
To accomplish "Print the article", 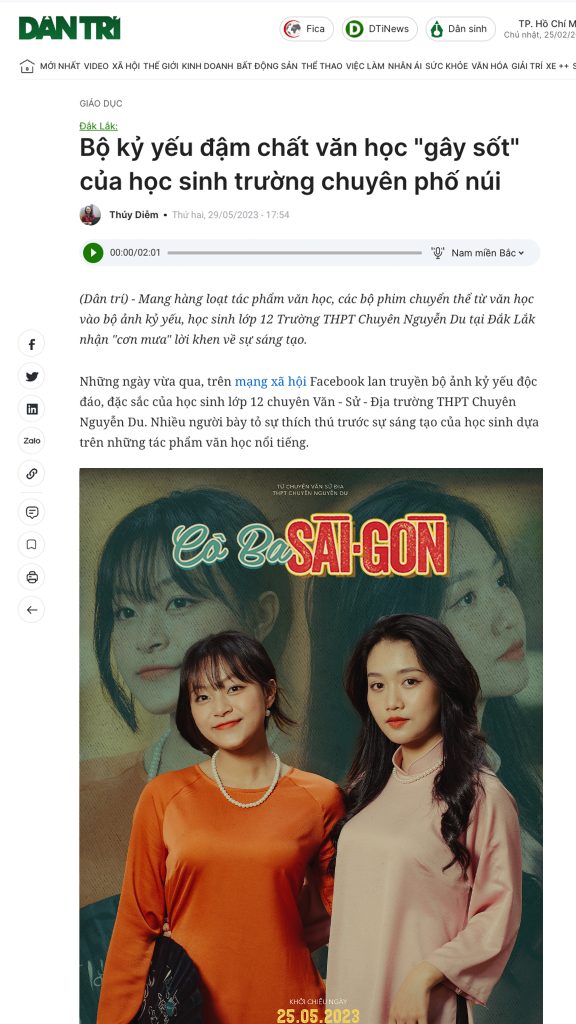I will (31, 577).
